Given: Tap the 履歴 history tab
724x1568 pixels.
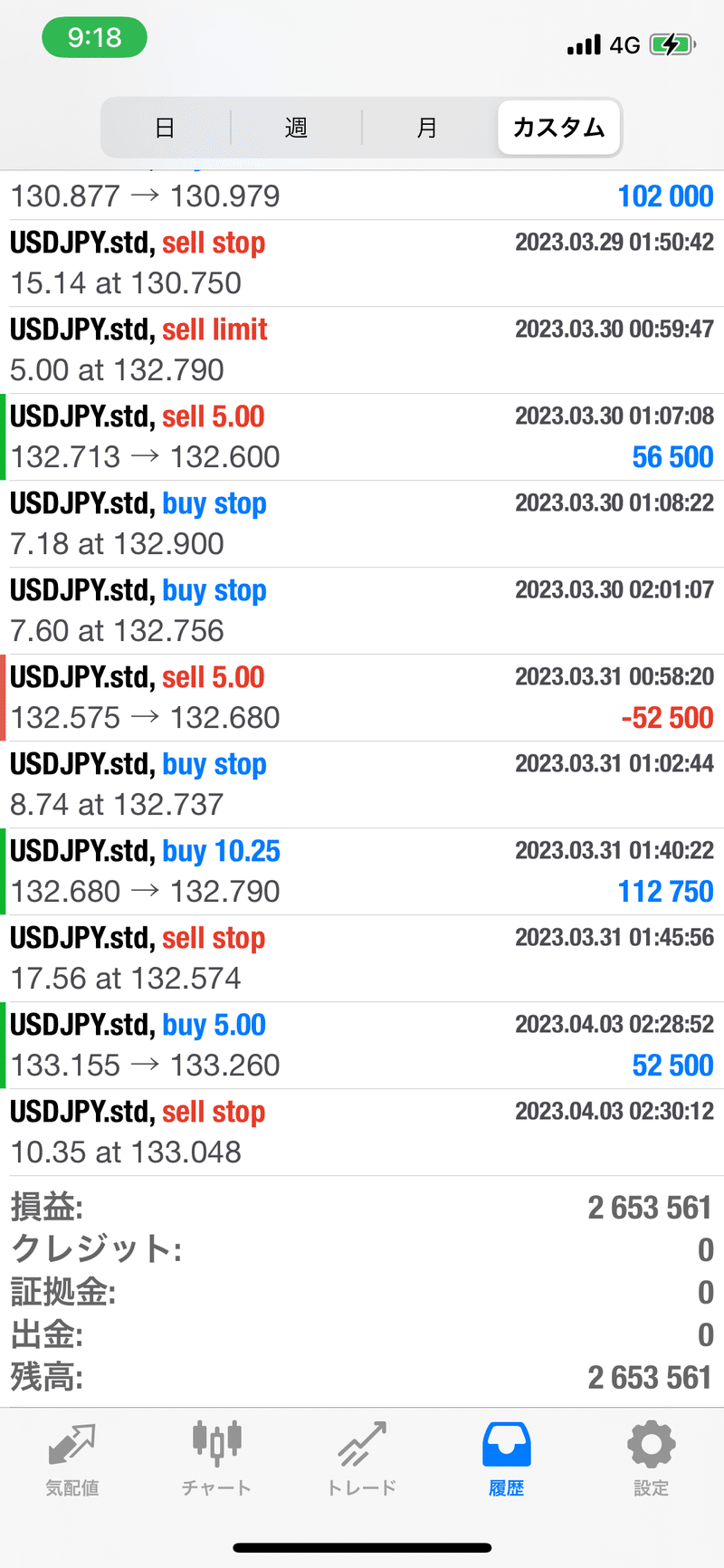Looking at the screenshot, I should click(x=507, y=1458).
